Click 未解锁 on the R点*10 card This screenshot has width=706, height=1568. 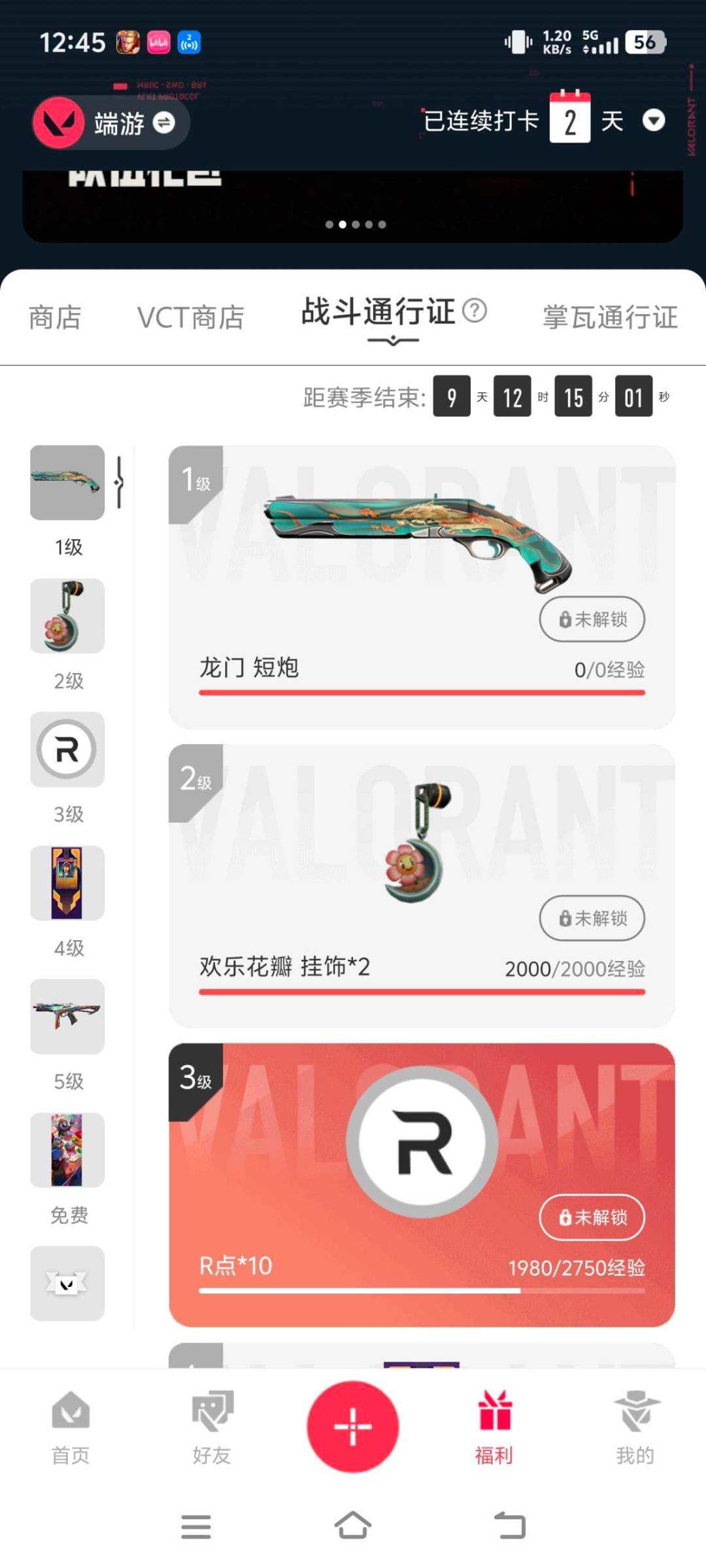[x=591, y=1217]
